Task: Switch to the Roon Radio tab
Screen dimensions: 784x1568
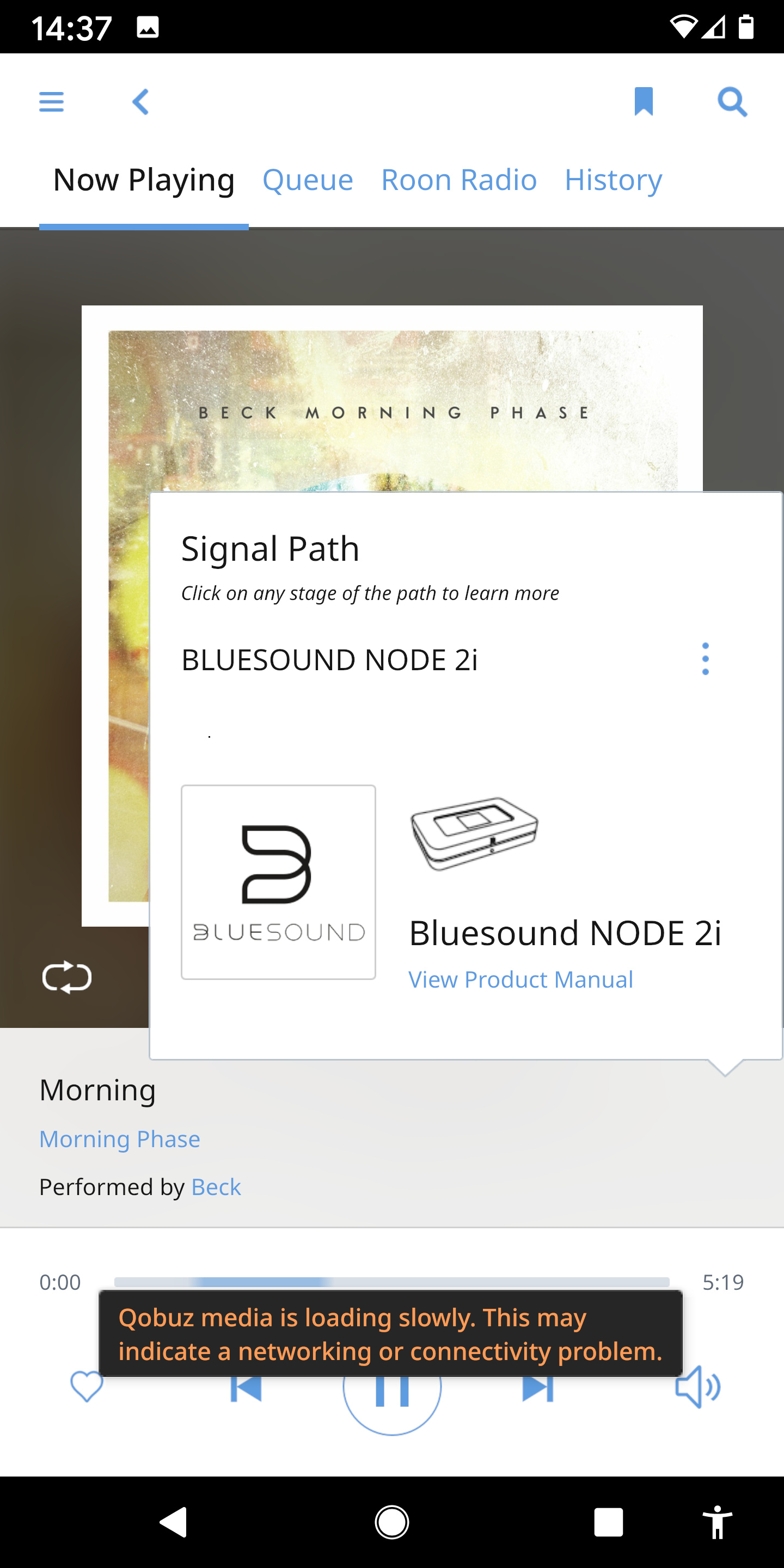Action: pos(459,180)
